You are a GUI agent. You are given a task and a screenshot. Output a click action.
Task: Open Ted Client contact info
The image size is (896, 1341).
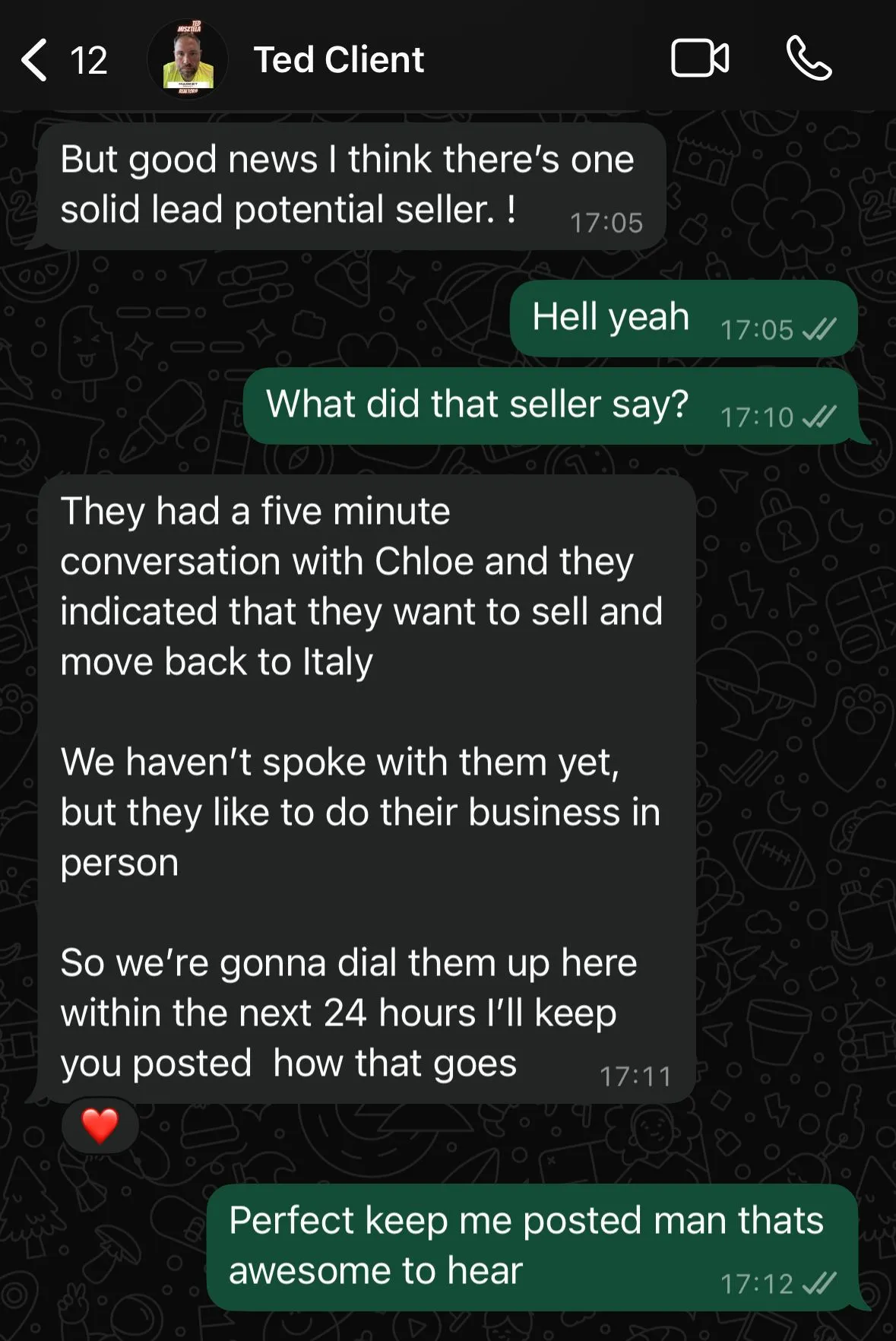(x=338, y=60)
